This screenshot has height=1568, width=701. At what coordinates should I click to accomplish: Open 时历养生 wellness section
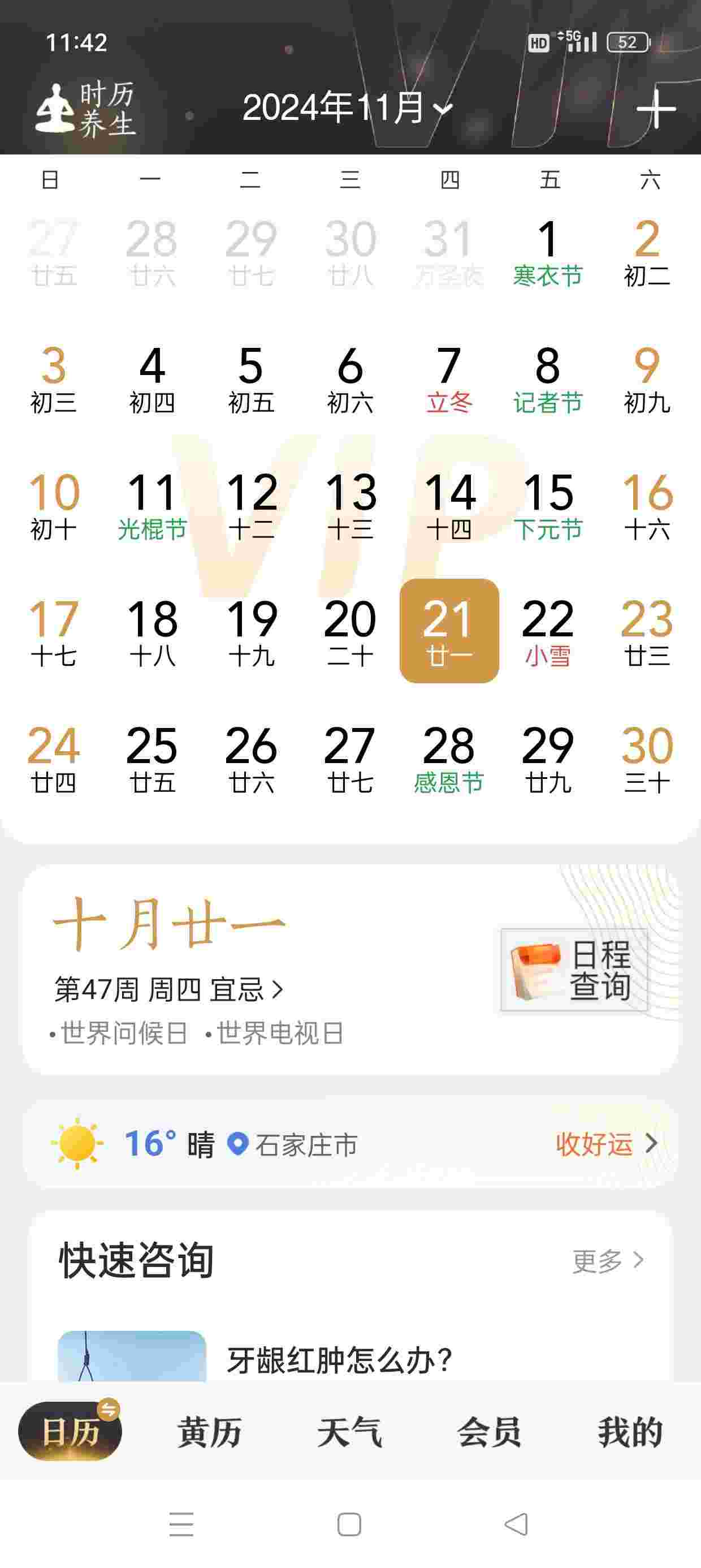pos(85,110)
